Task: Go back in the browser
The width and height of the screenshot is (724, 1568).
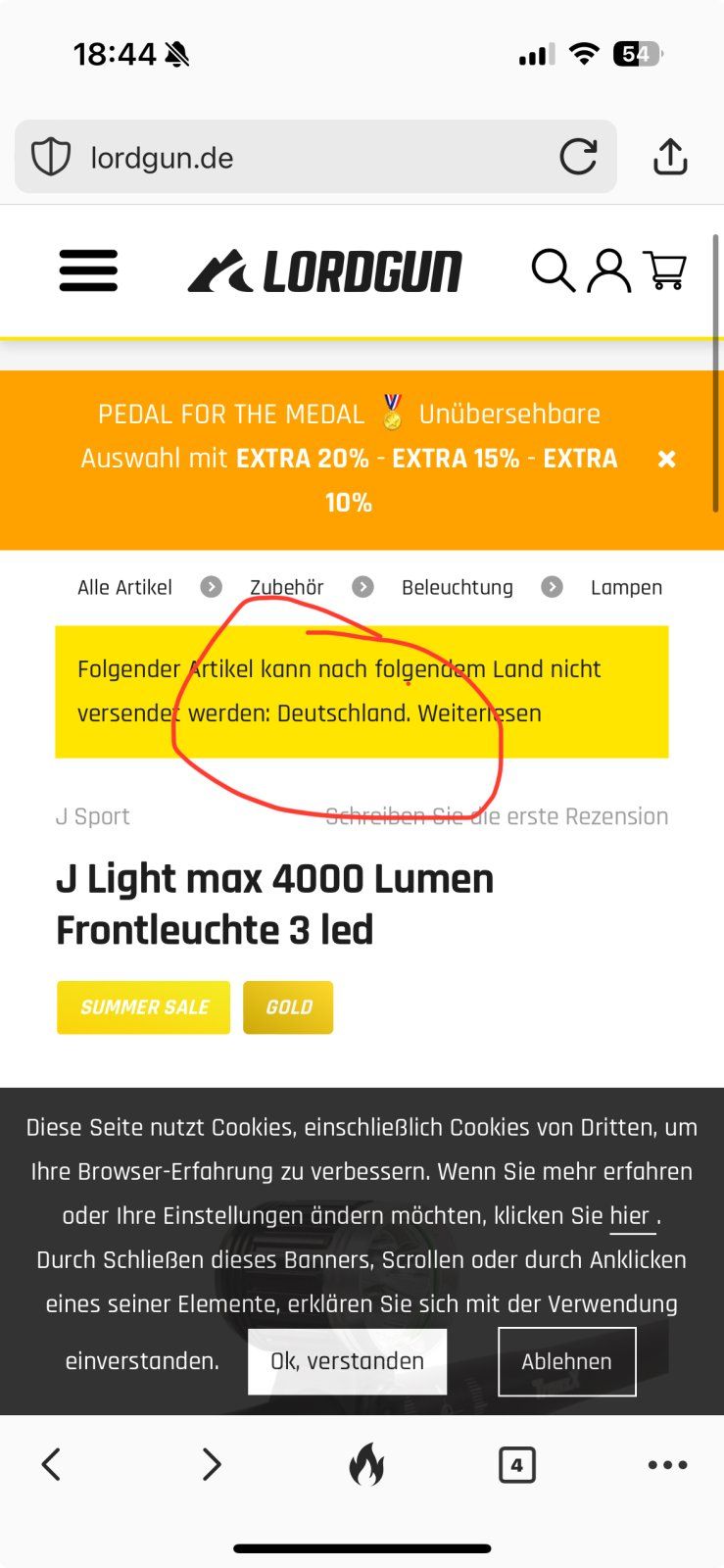Action: (51, 1465)
